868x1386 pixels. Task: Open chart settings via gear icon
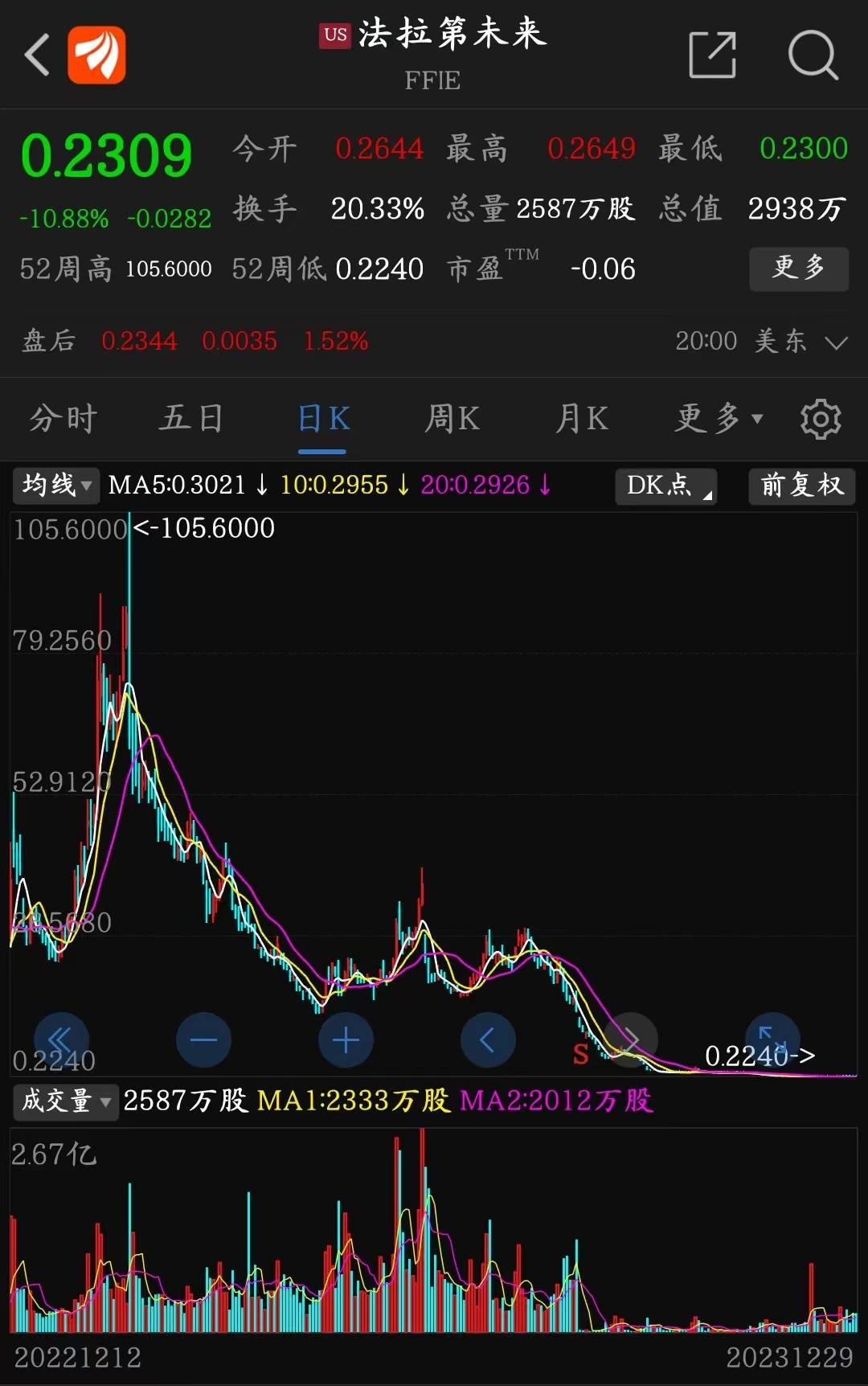click(x=820, y=418)
